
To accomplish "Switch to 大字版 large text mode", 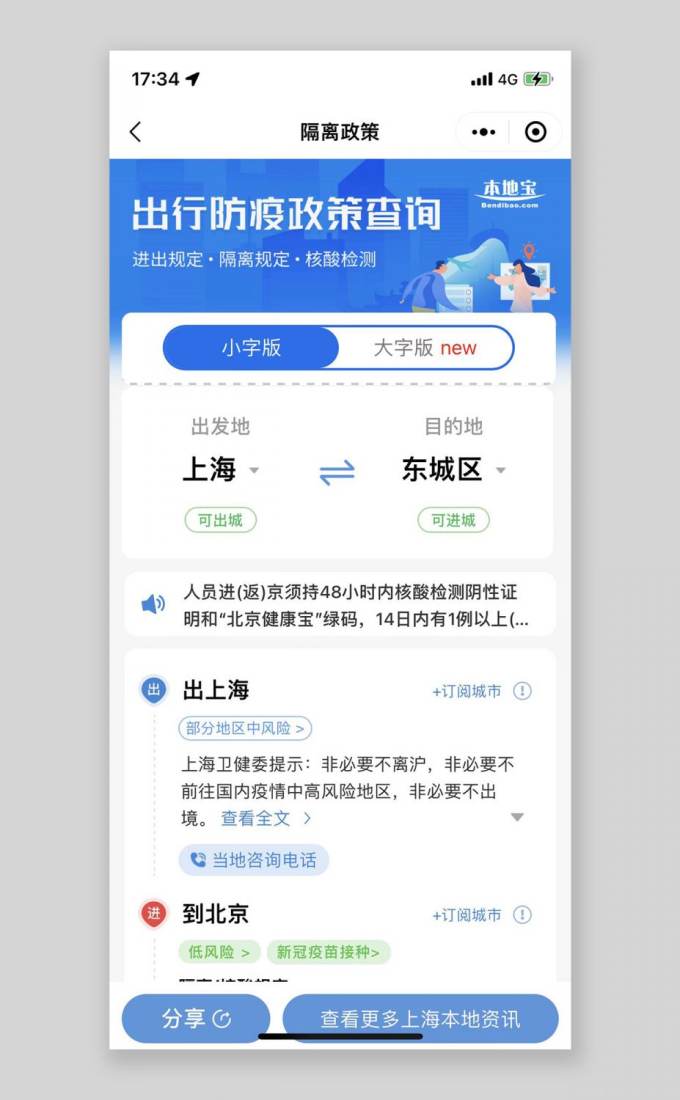I will [x=425, y=348].
